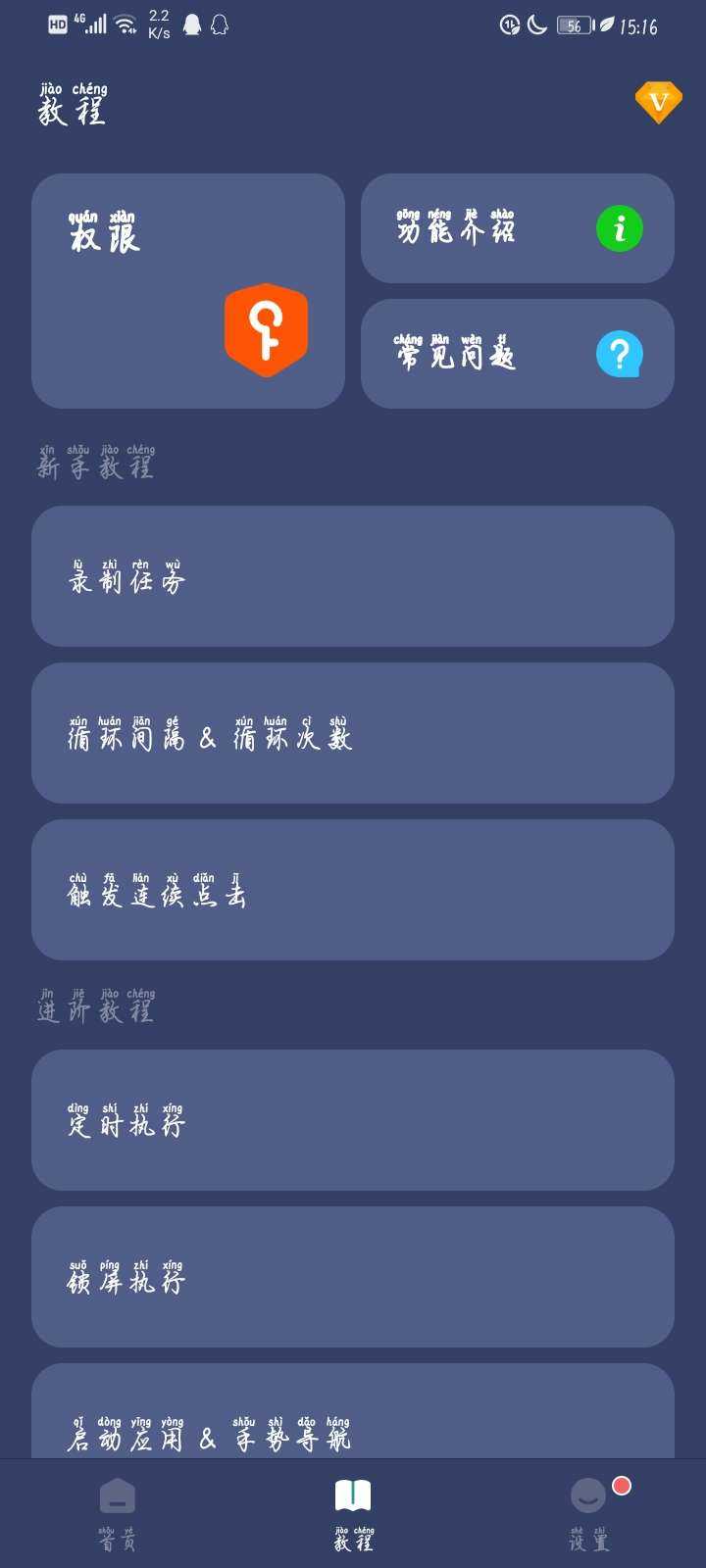Screen dimensions: 706x1568
Task: Open the 锁屏执行 tutorial
Action: 353,1277
